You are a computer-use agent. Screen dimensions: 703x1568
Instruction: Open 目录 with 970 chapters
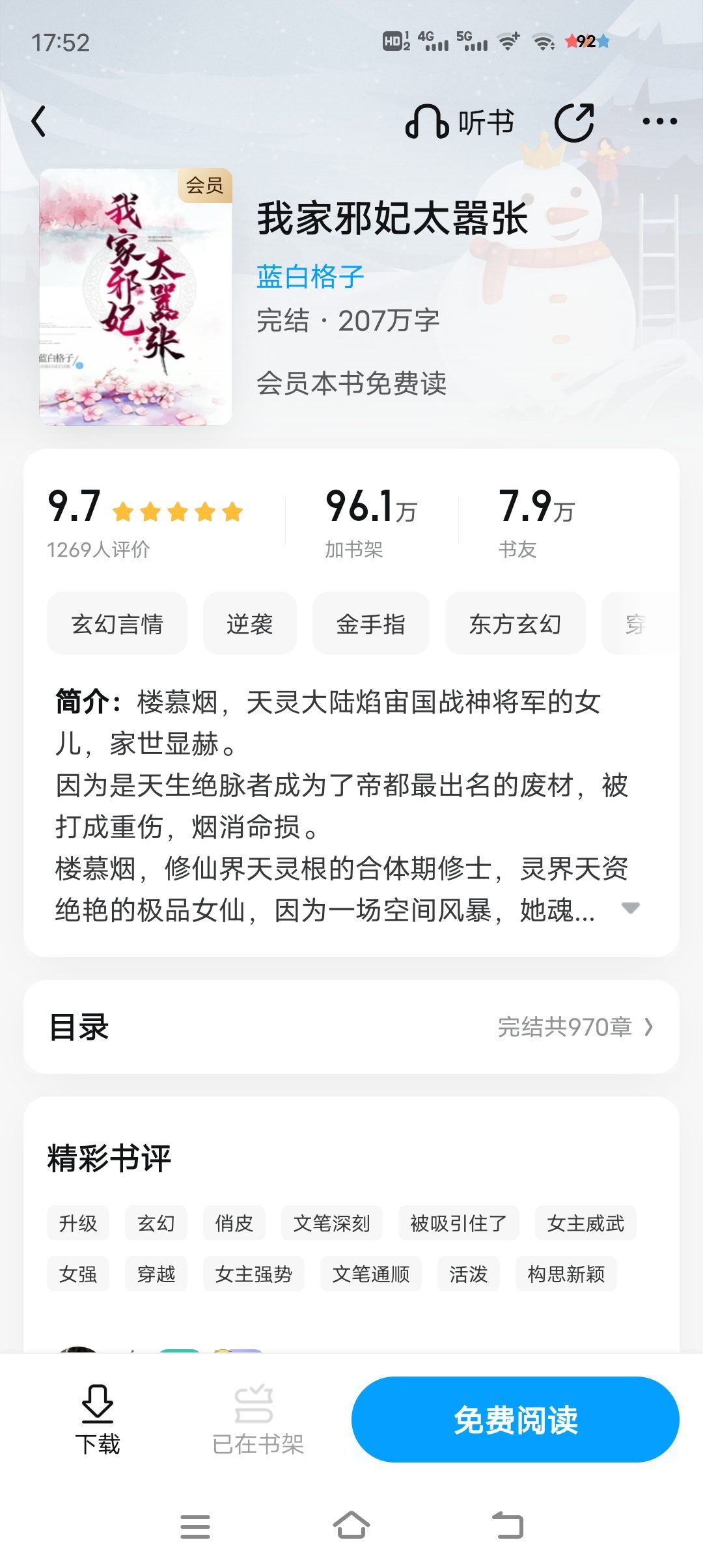(351, 1027)
